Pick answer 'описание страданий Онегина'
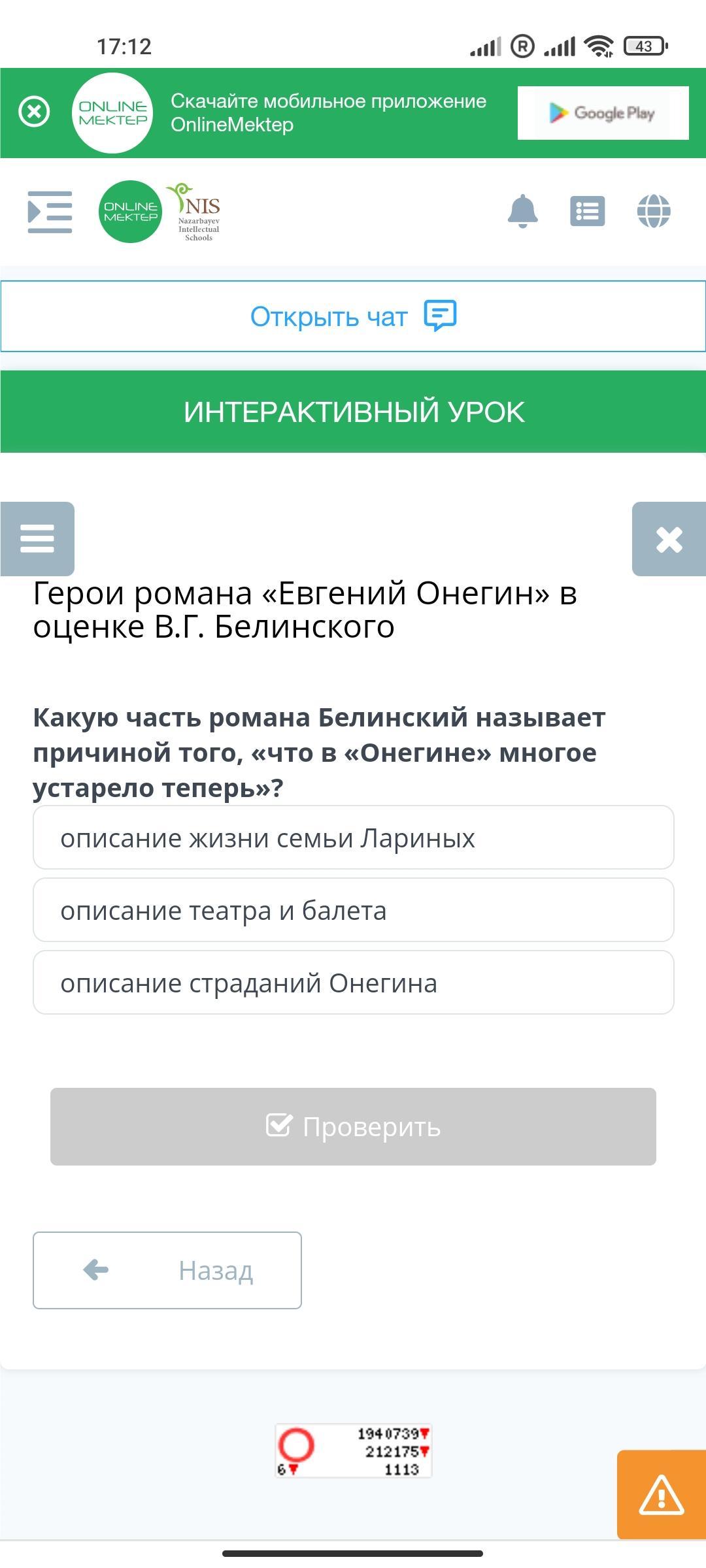This screenshot has height=1568, width=706. [x=353, y=983]
